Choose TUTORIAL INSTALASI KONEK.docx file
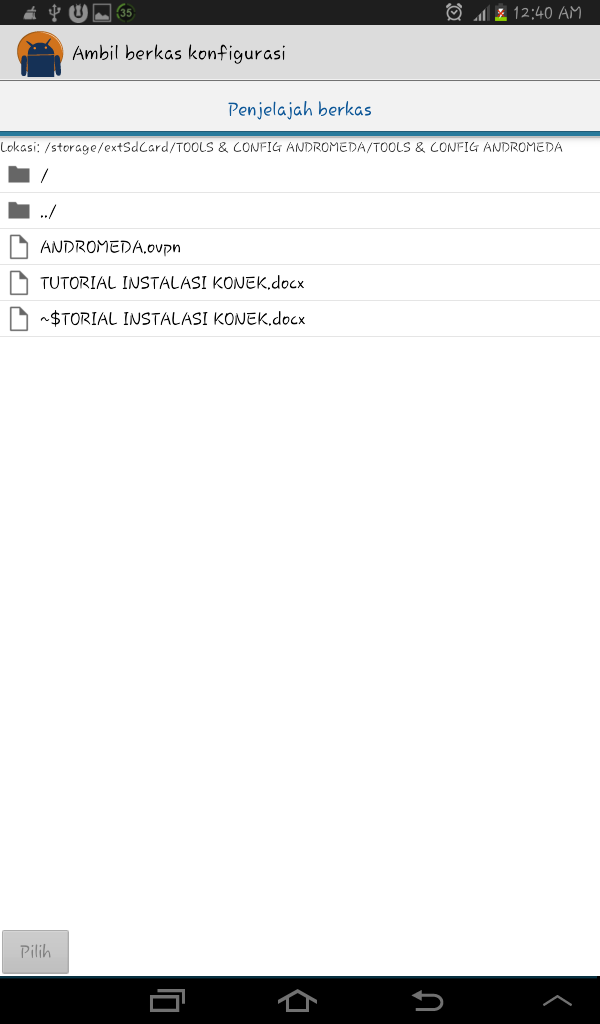Screen dimensions: 600x1024 click(x=300, y=283)
